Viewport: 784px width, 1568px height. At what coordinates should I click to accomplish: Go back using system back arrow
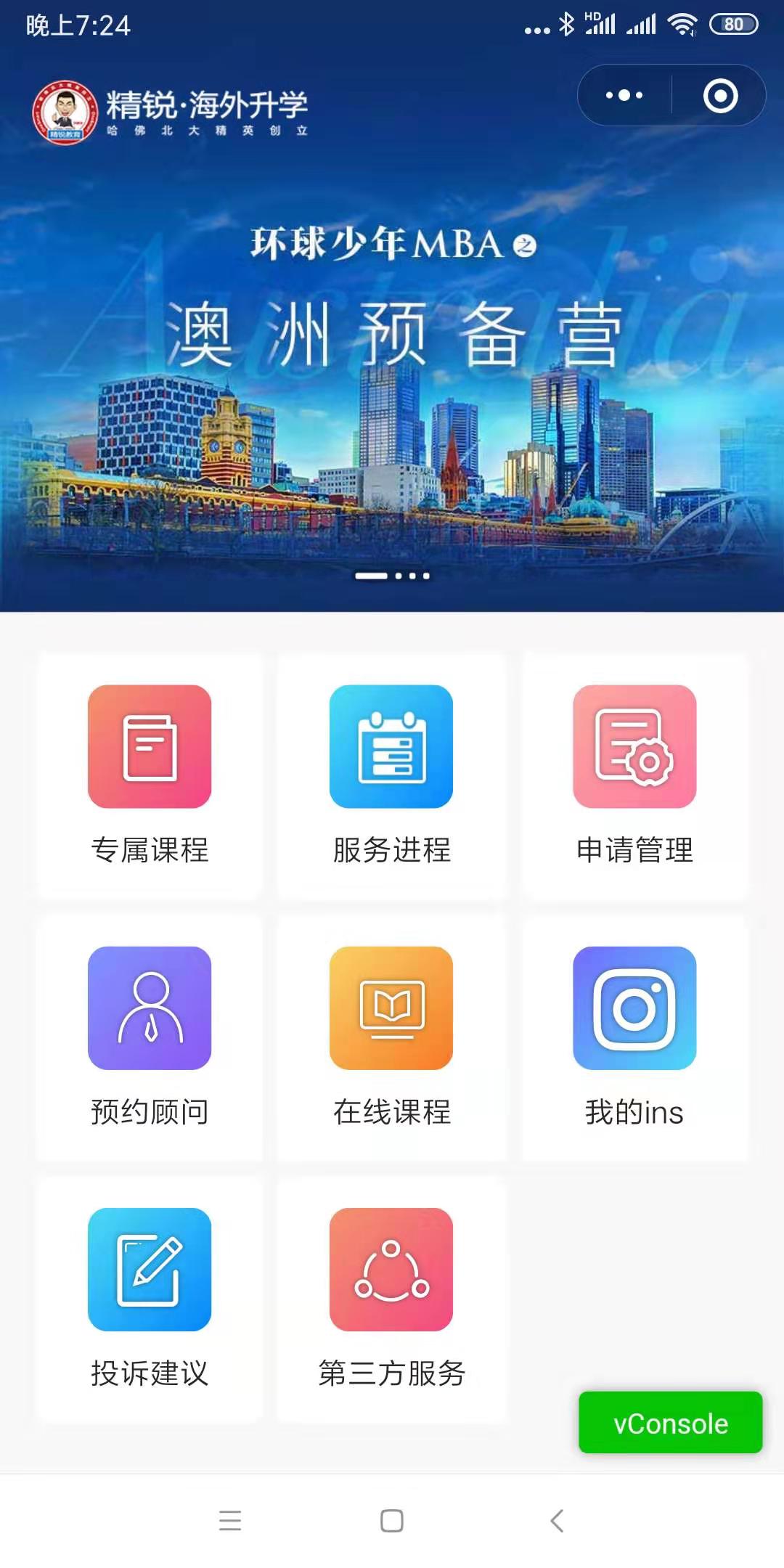tap(557, 1520)
